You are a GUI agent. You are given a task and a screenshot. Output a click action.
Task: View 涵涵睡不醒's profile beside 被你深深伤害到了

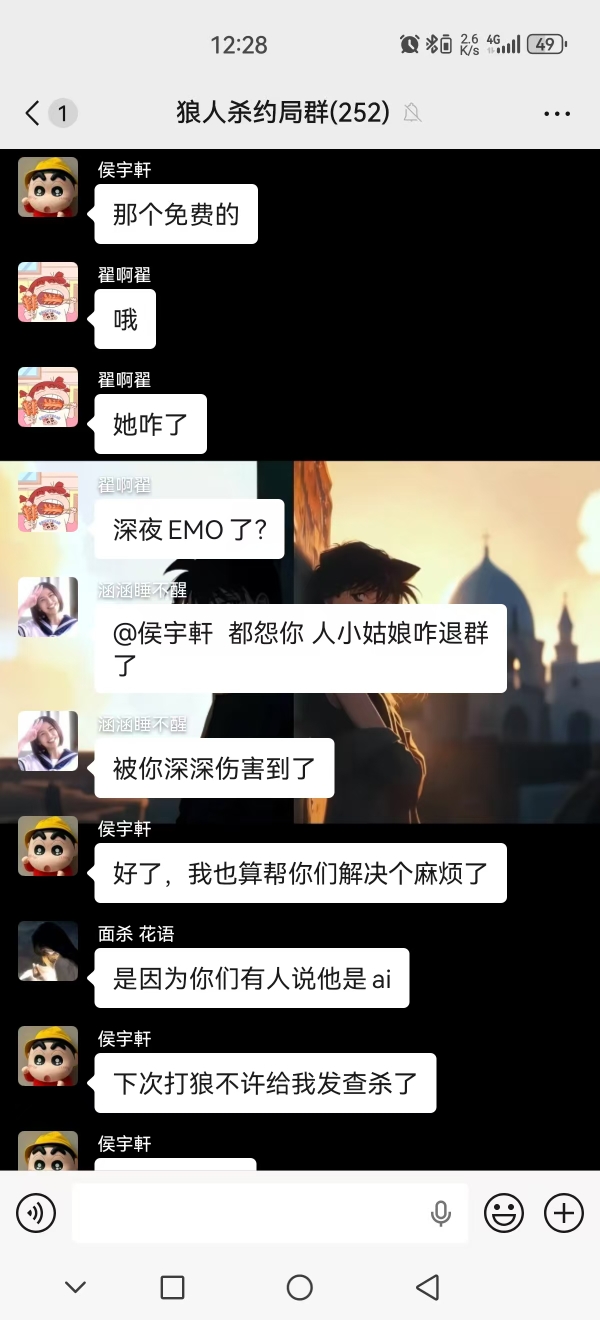click(48, 741)
